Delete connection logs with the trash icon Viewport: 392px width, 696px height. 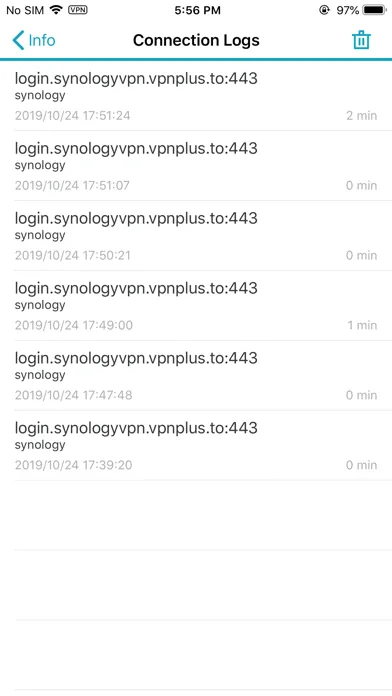(361, 40)
